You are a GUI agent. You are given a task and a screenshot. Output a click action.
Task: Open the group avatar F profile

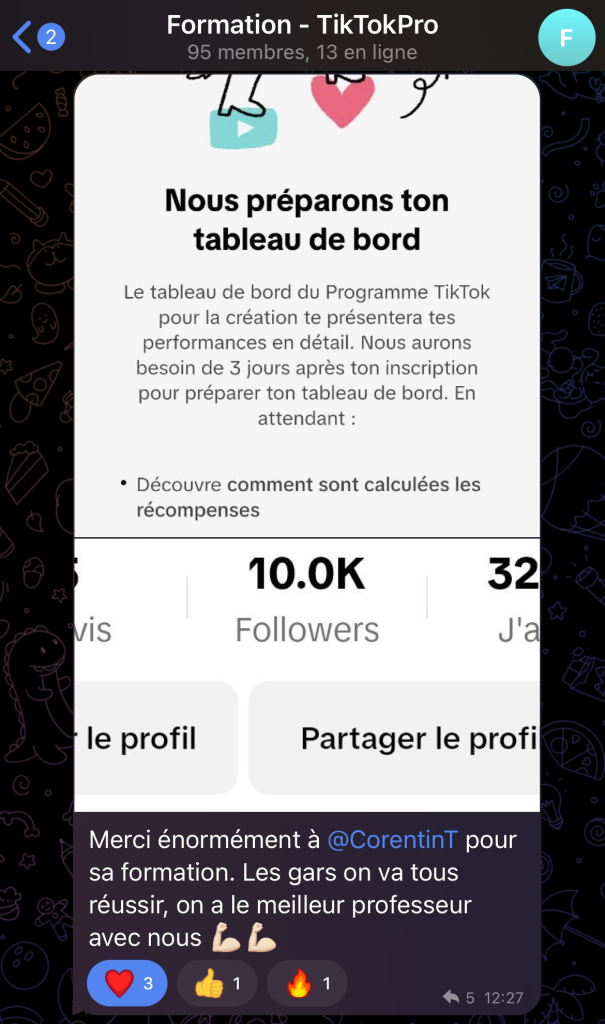566,37
